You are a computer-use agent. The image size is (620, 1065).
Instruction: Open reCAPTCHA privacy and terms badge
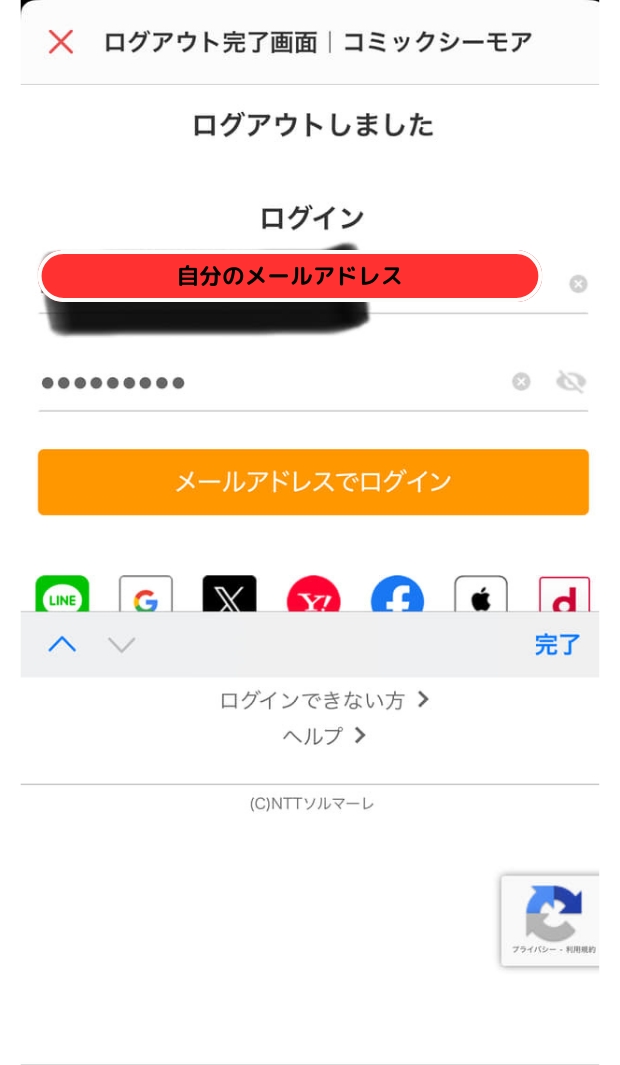point(550,920)
